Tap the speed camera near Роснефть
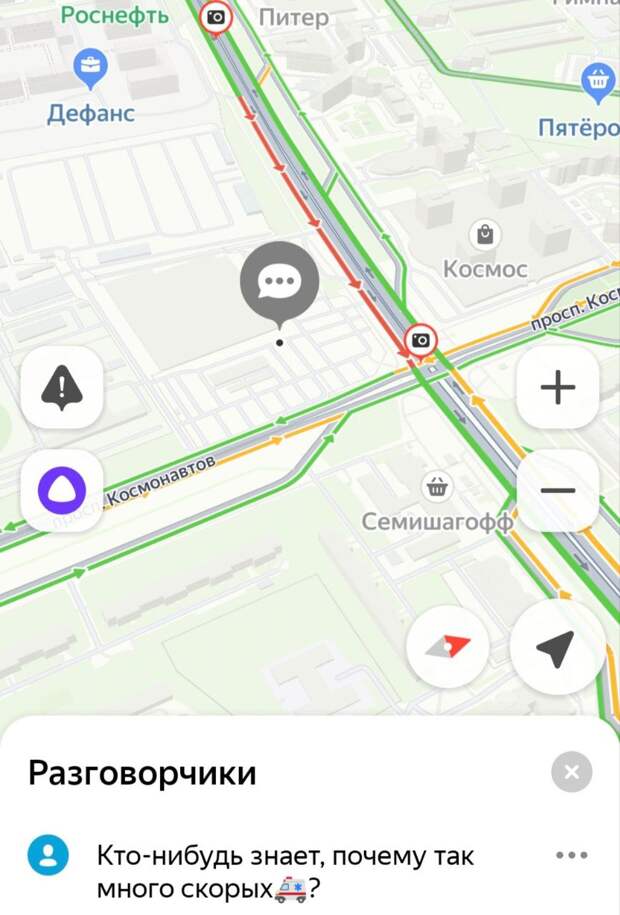Screen dimensions: 620x915 tap(215, 17)
